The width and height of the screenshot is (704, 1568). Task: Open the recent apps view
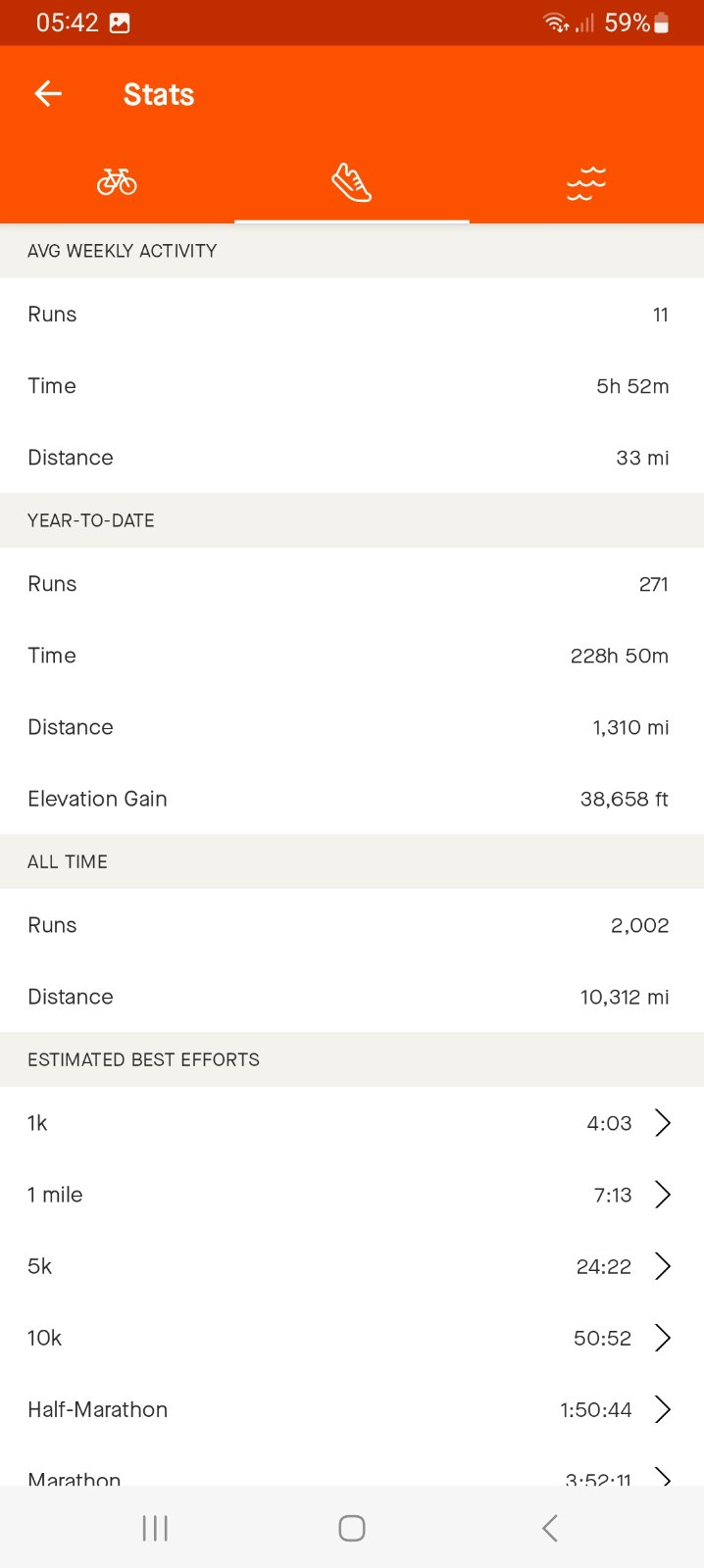[155, 1528]
